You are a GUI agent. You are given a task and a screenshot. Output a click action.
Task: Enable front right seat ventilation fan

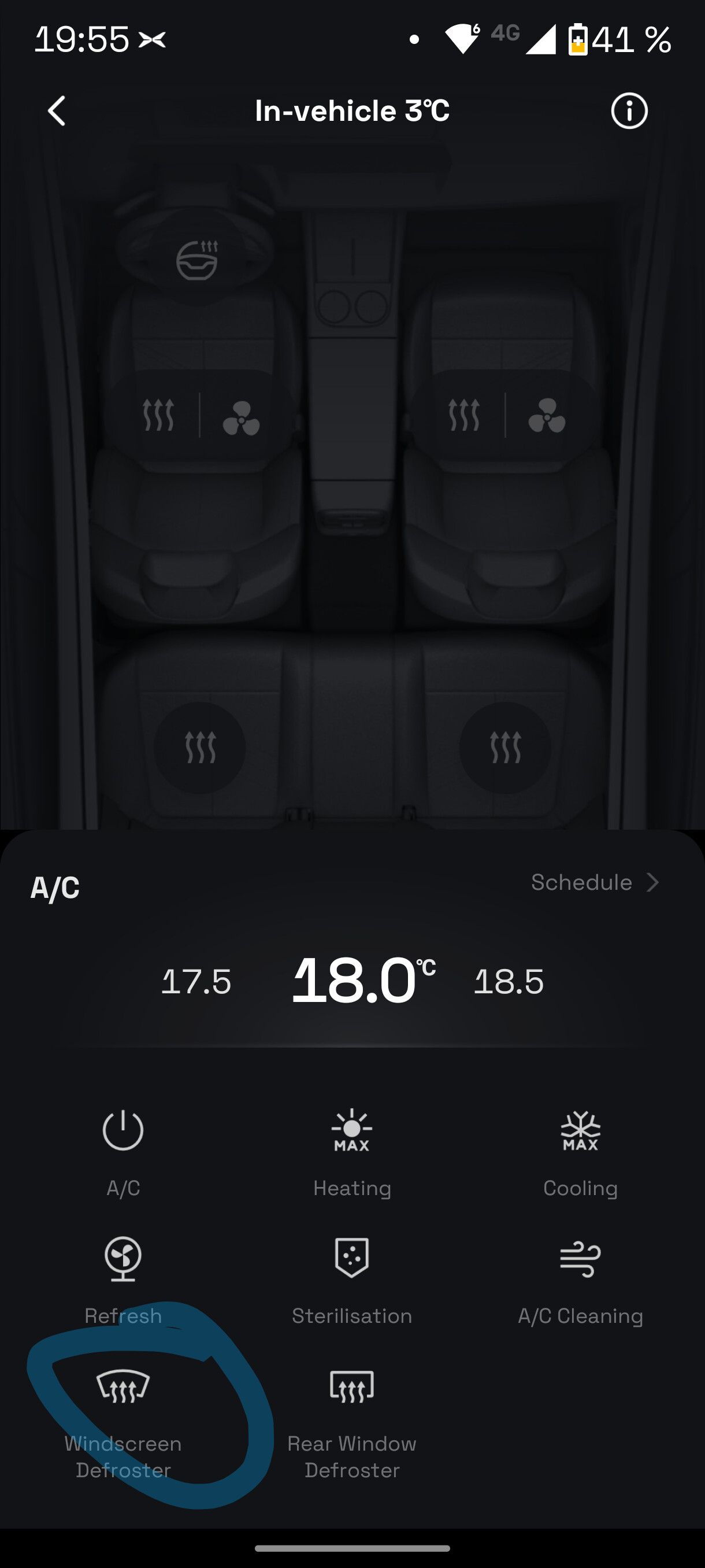[x=546, y=416]
